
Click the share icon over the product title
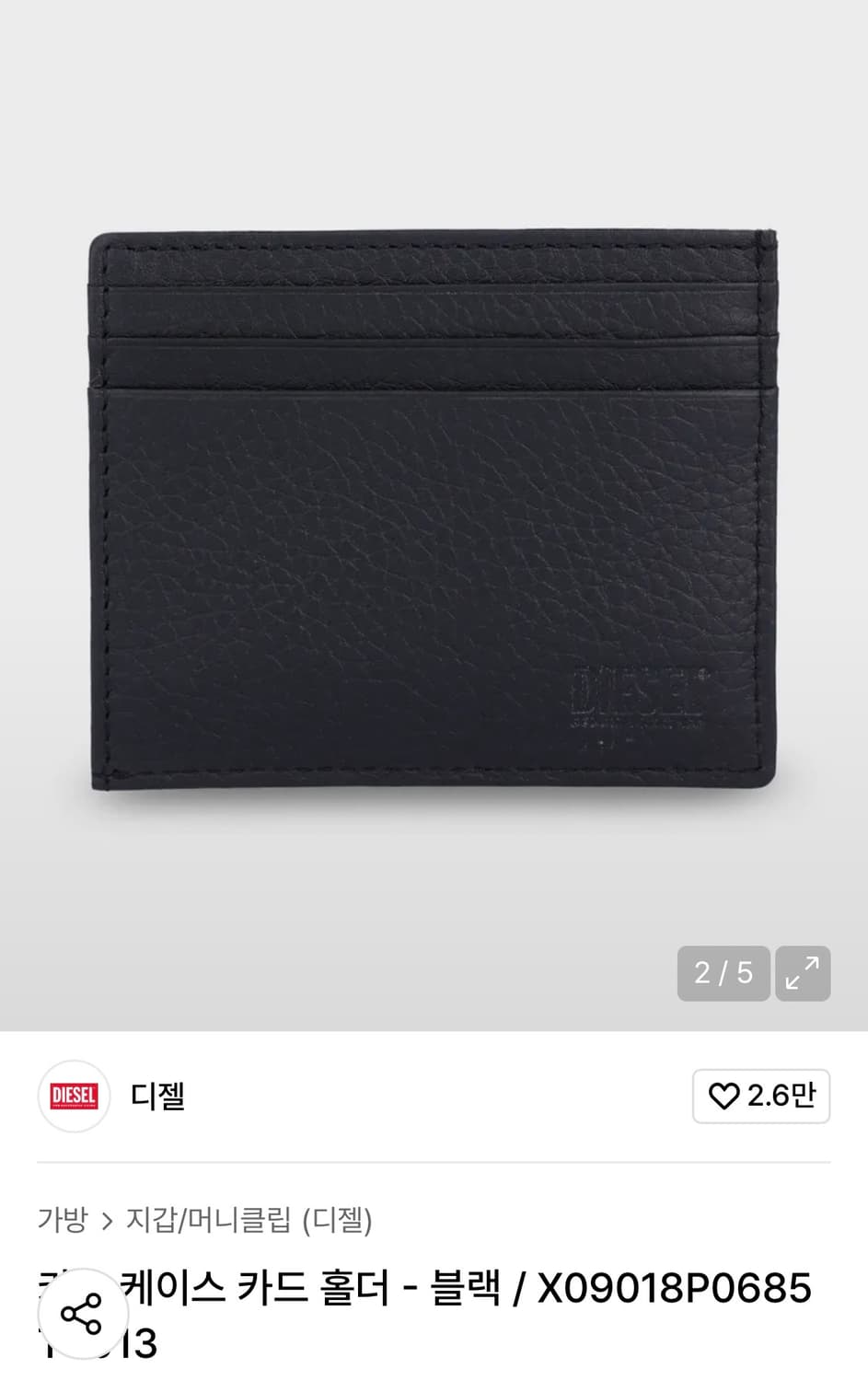[81, 1314]
